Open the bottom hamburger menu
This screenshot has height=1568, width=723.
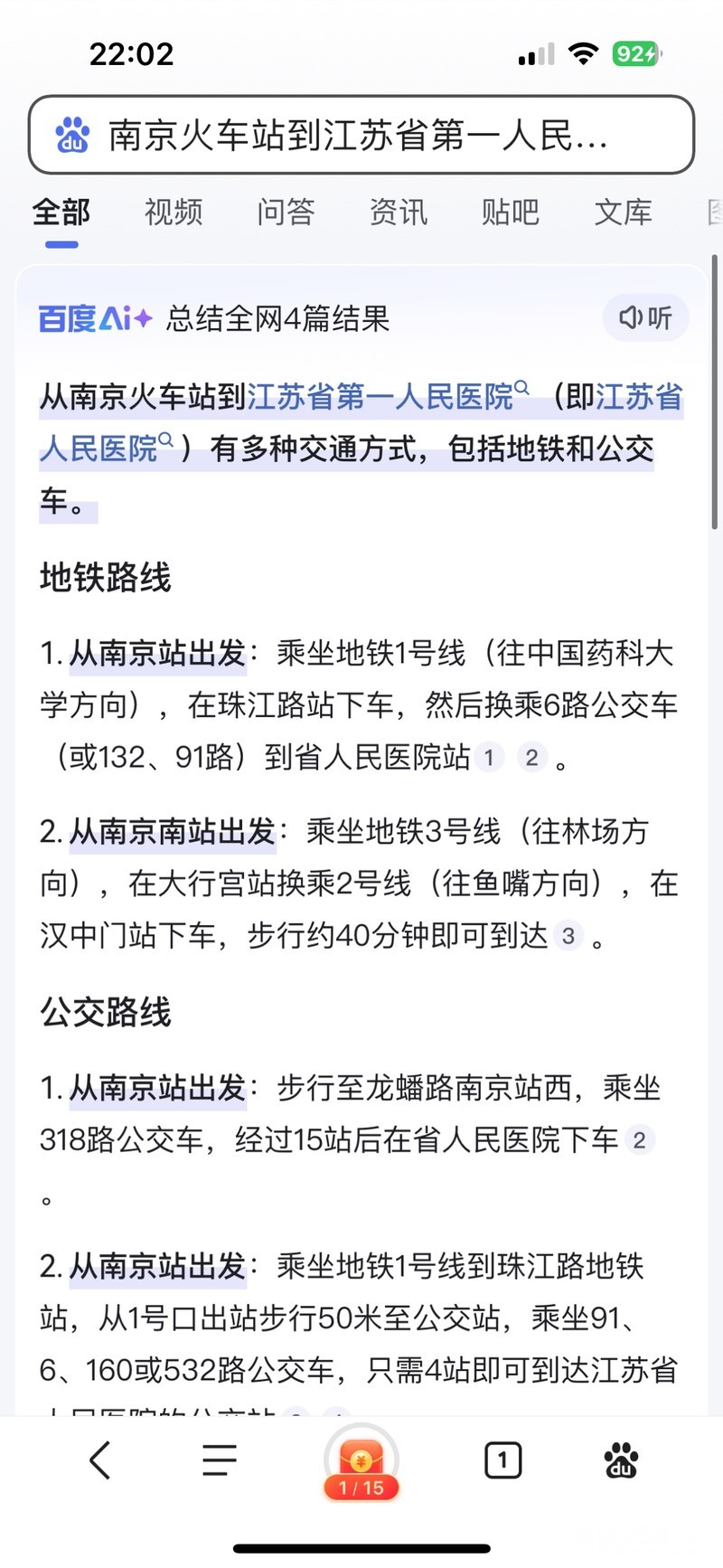click(219, 1459)
